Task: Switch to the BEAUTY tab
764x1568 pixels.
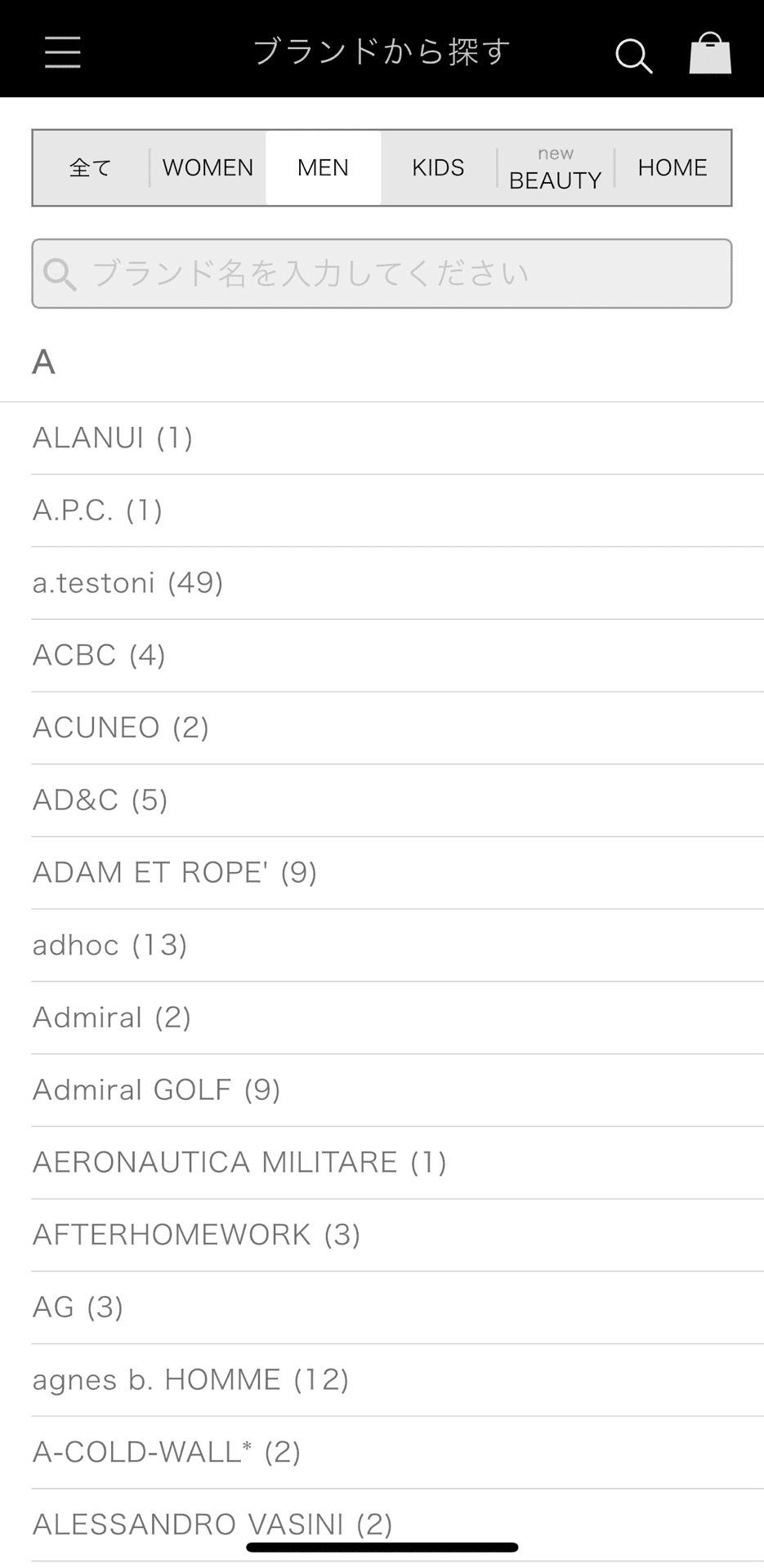Action: (x=555, y=169)
